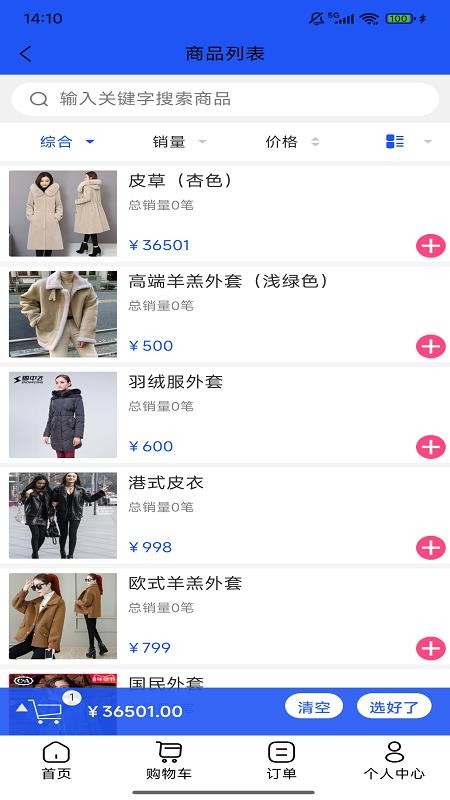Add 皮草（杏色）to the cart
Screen dimensions: 450x800
[431, 246]
